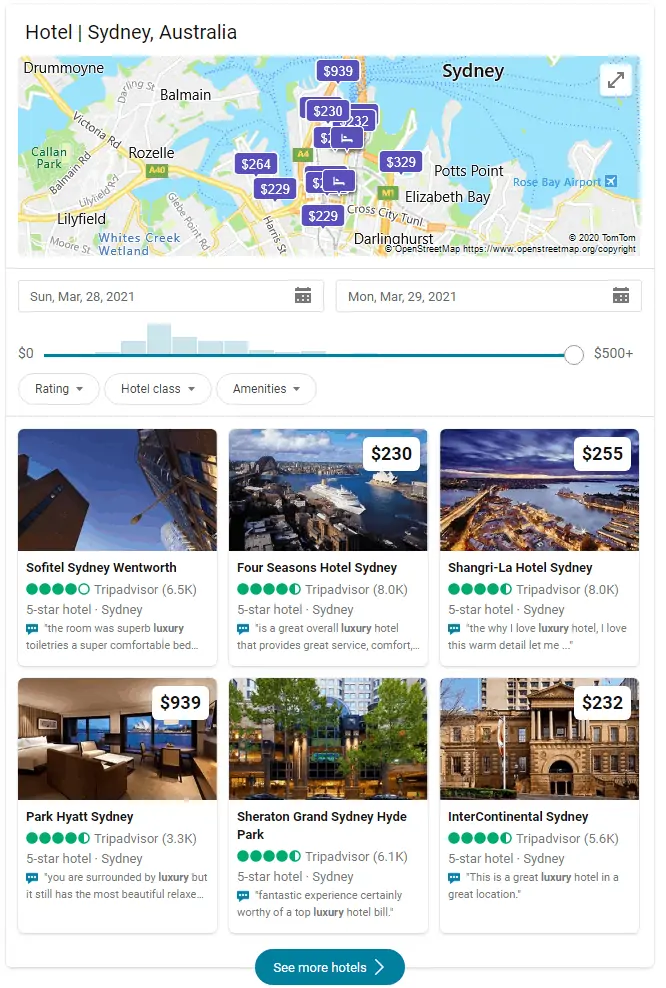Open the check-out date Mon, Mar 29
The height and width of the screenshot is (988, 666).
(x=488, y=296)
